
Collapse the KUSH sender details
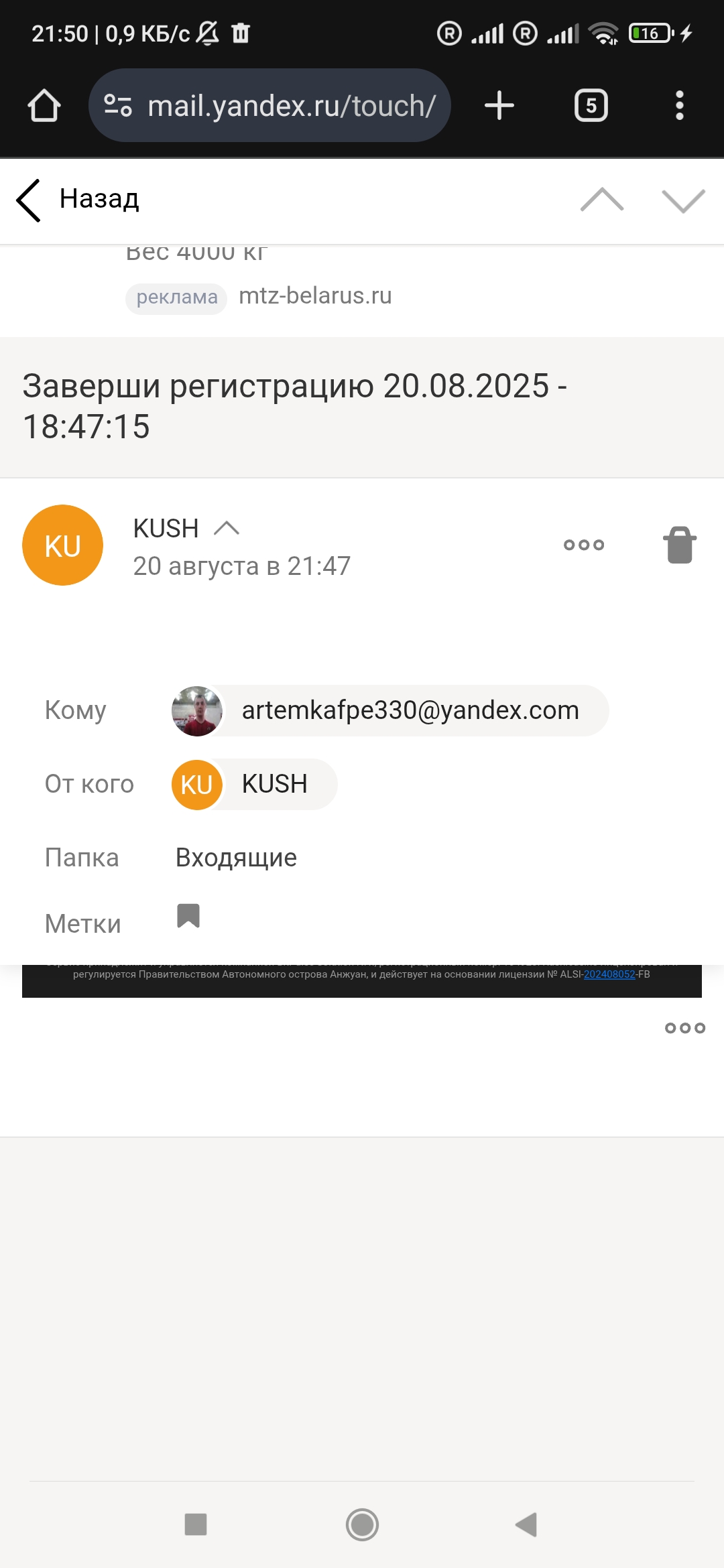click(227, 529)
